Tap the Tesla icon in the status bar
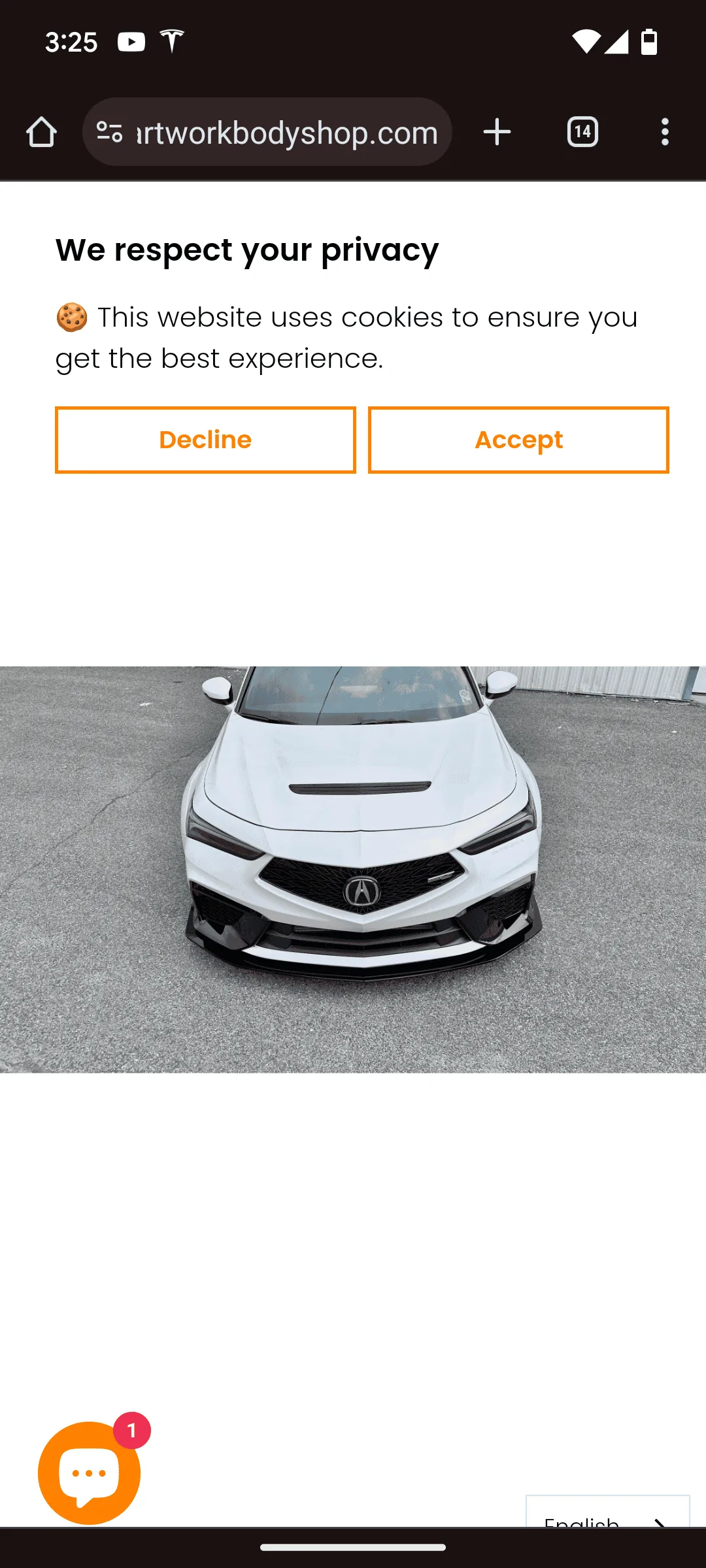This screenshot has height=1568, width=706. [x=173, y=42]
